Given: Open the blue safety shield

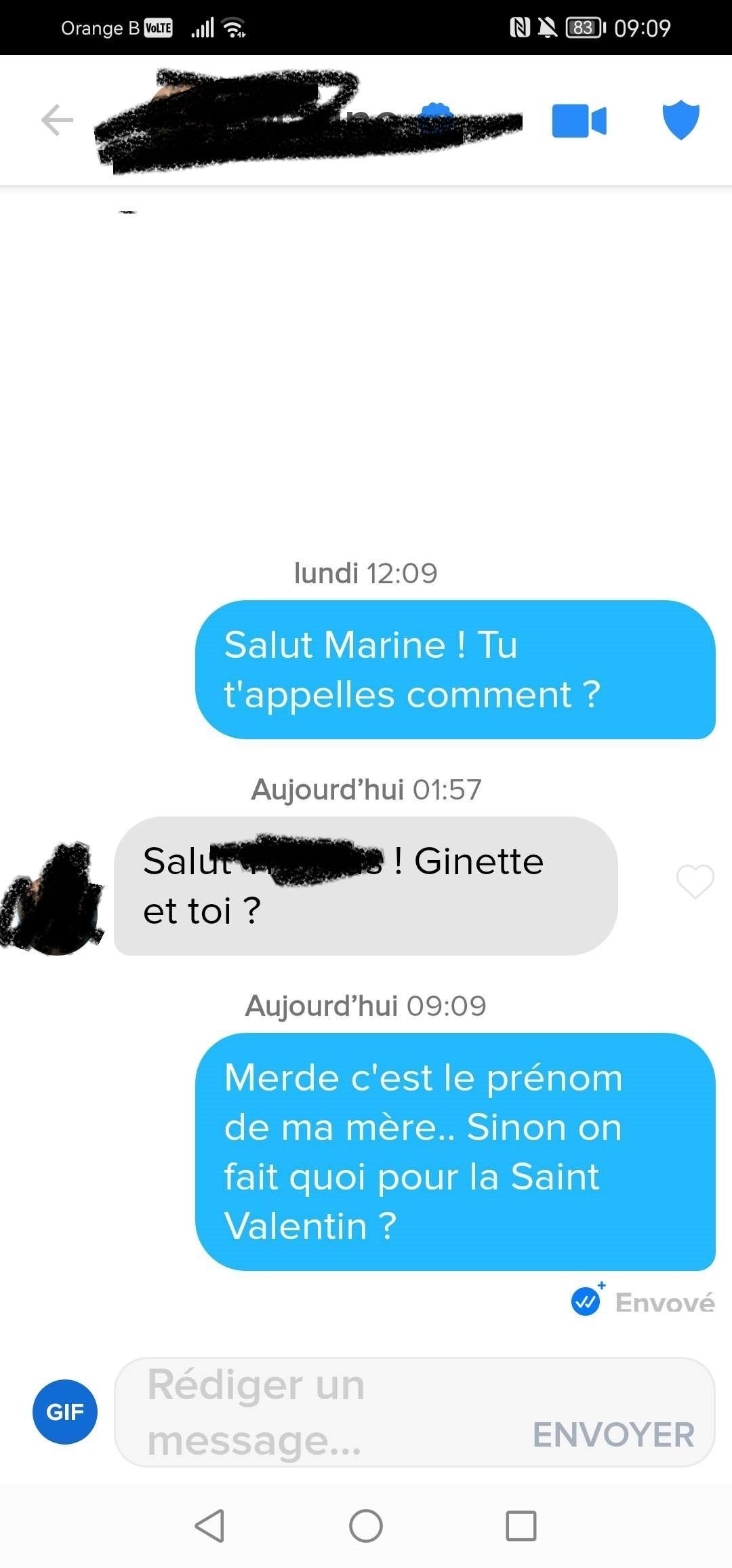Looking at the screenshot, I should click(680, 119).
